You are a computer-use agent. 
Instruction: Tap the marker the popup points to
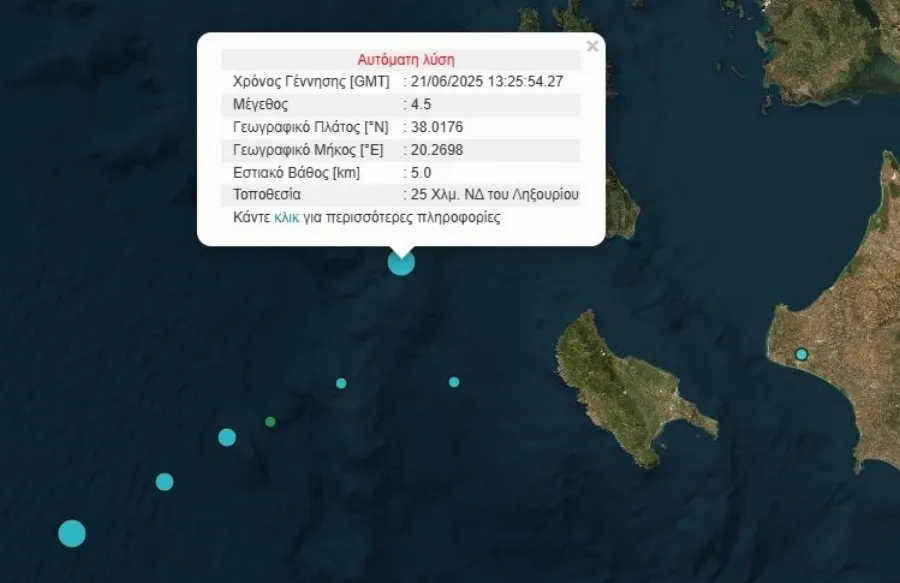click(401, 263)
